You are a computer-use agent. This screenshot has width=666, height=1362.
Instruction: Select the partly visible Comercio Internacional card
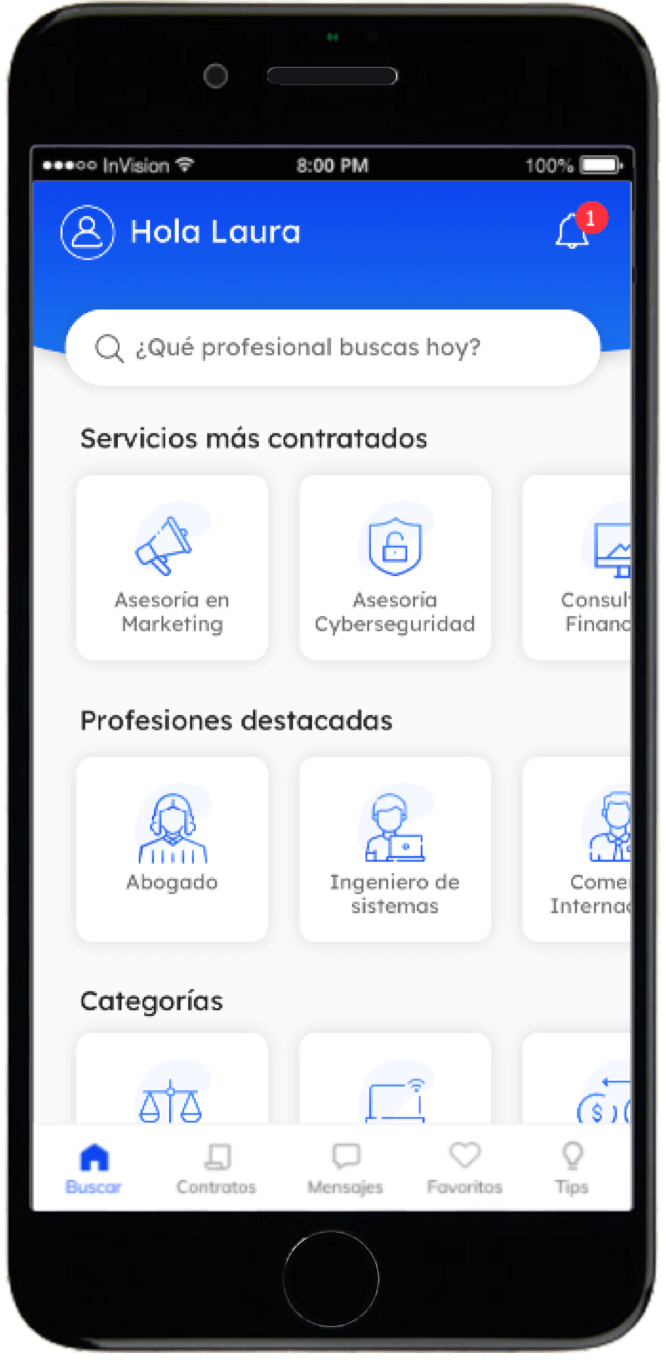tap(580, 848)
